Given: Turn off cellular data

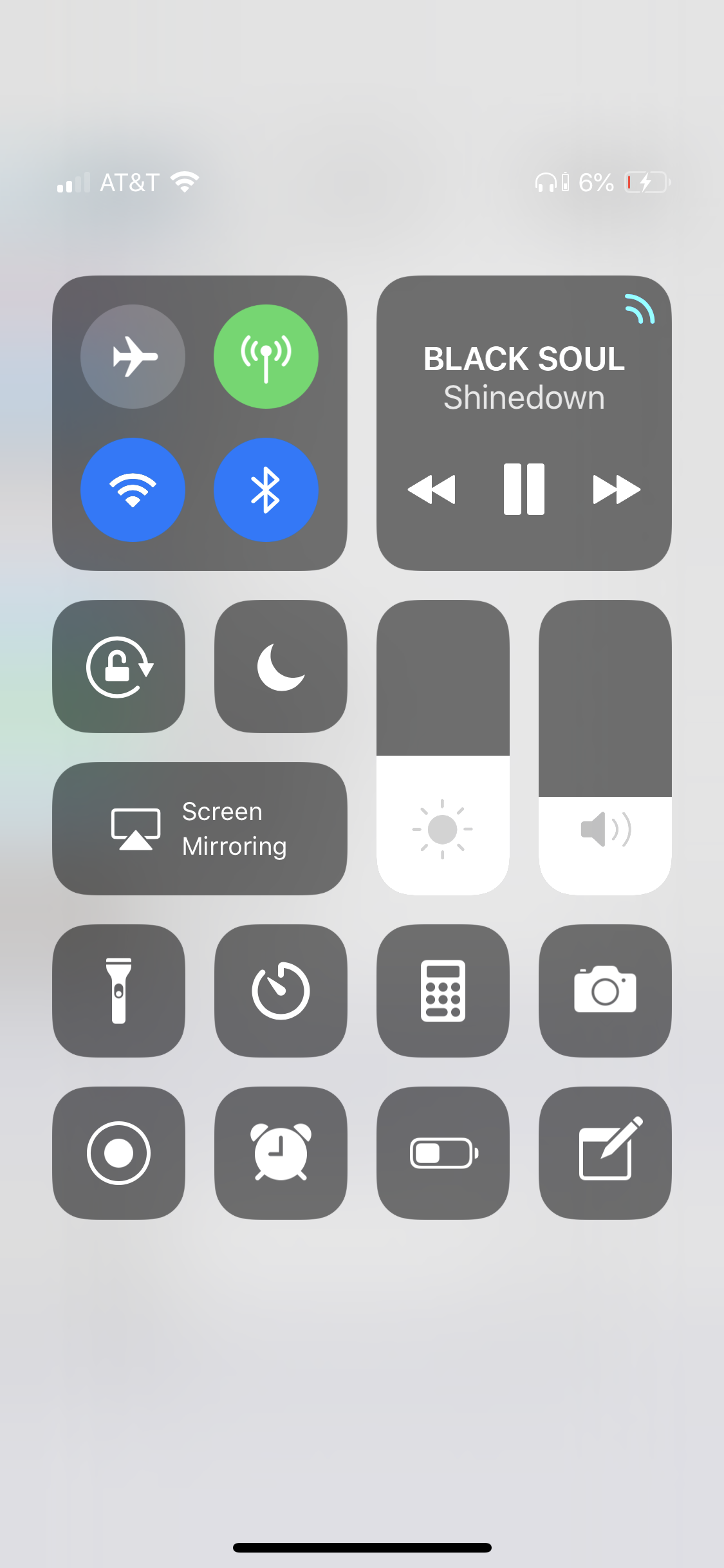Looking at the screenshot, I should coord(266,356).
